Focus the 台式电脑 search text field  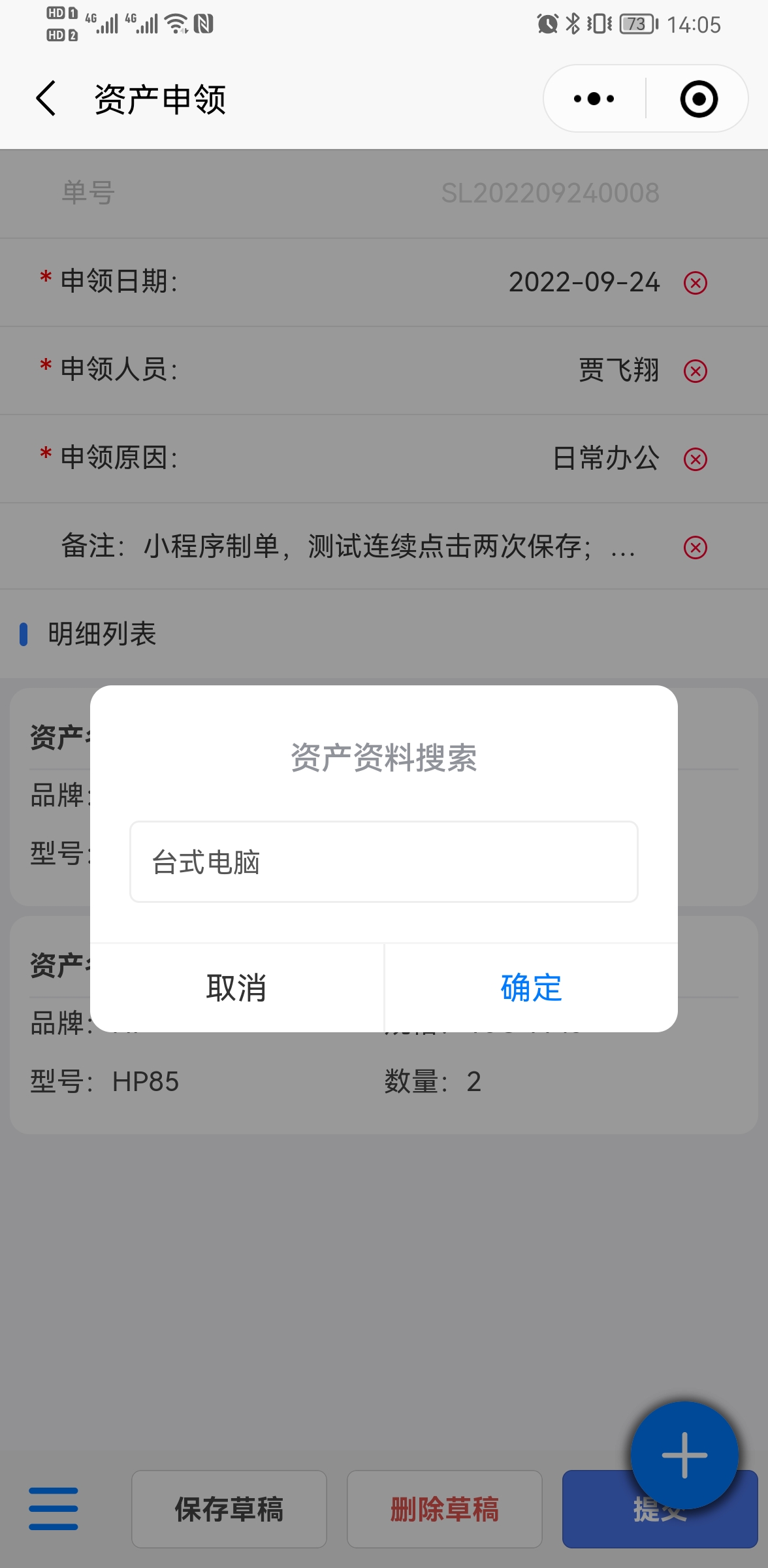coord(384,862)
